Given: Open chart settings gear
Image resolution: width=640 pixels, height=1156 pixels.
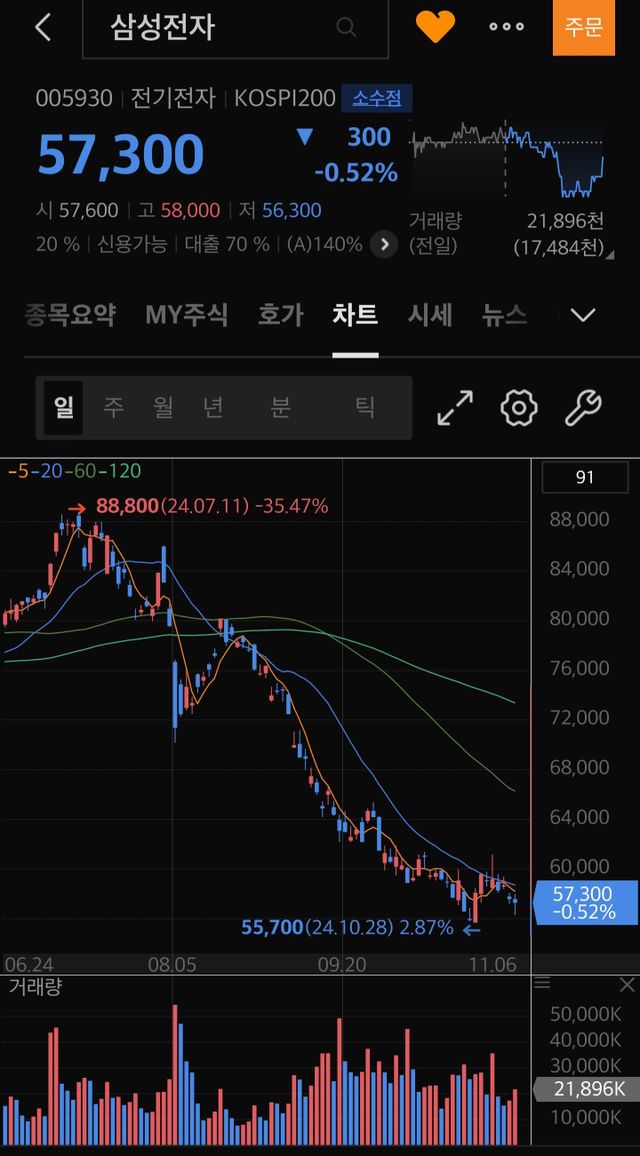Looking at the screenshot, I should [519, 407].
